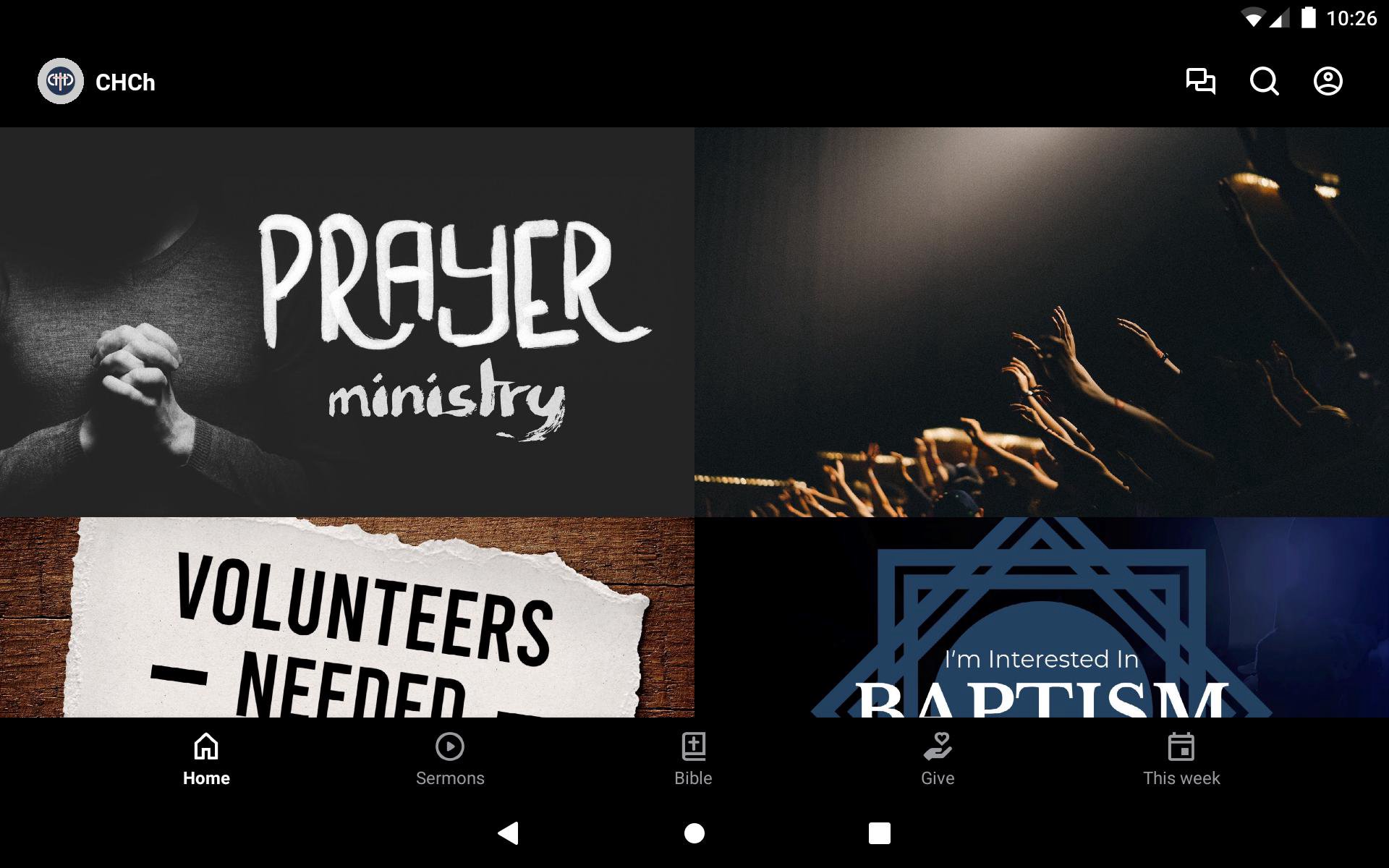The height and width of the screenshot is (868, 1389).
Task: Switch to the Bible tab
Action: pos(693,759)
